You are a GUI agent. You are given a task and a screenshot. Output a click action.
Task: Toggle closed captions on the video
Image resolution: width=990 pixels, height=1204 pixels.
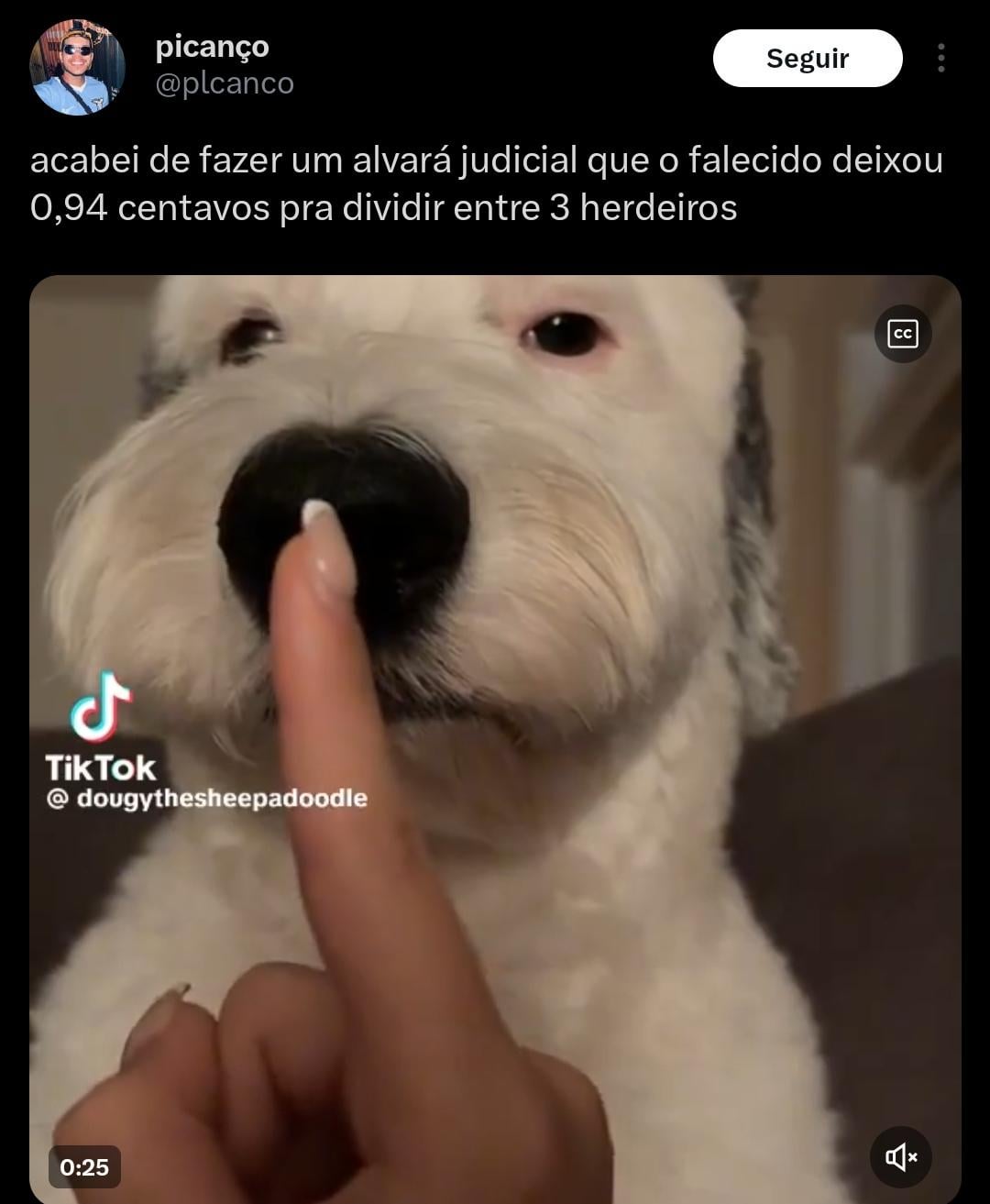[x=903, y=334]
